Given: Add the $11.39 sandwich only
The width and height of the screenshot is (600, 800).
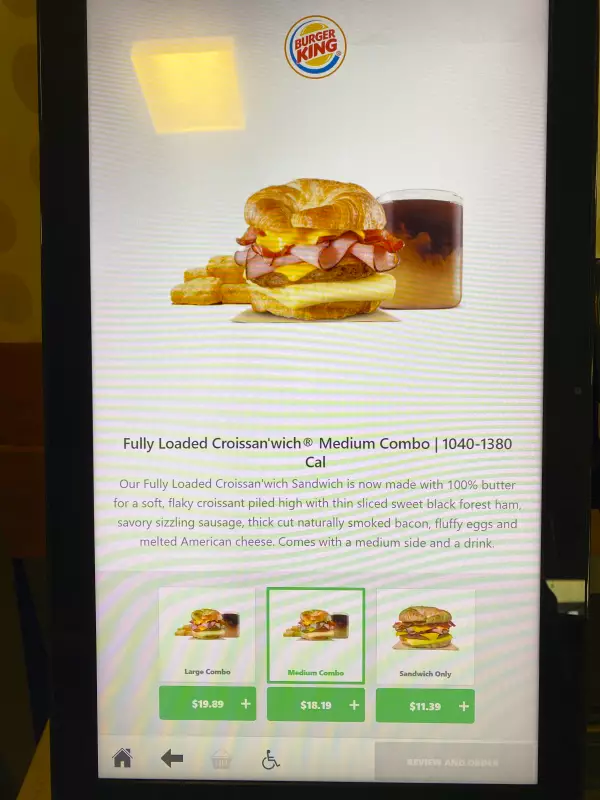Looking at the screenshot, I should click(x=425, y=706).
